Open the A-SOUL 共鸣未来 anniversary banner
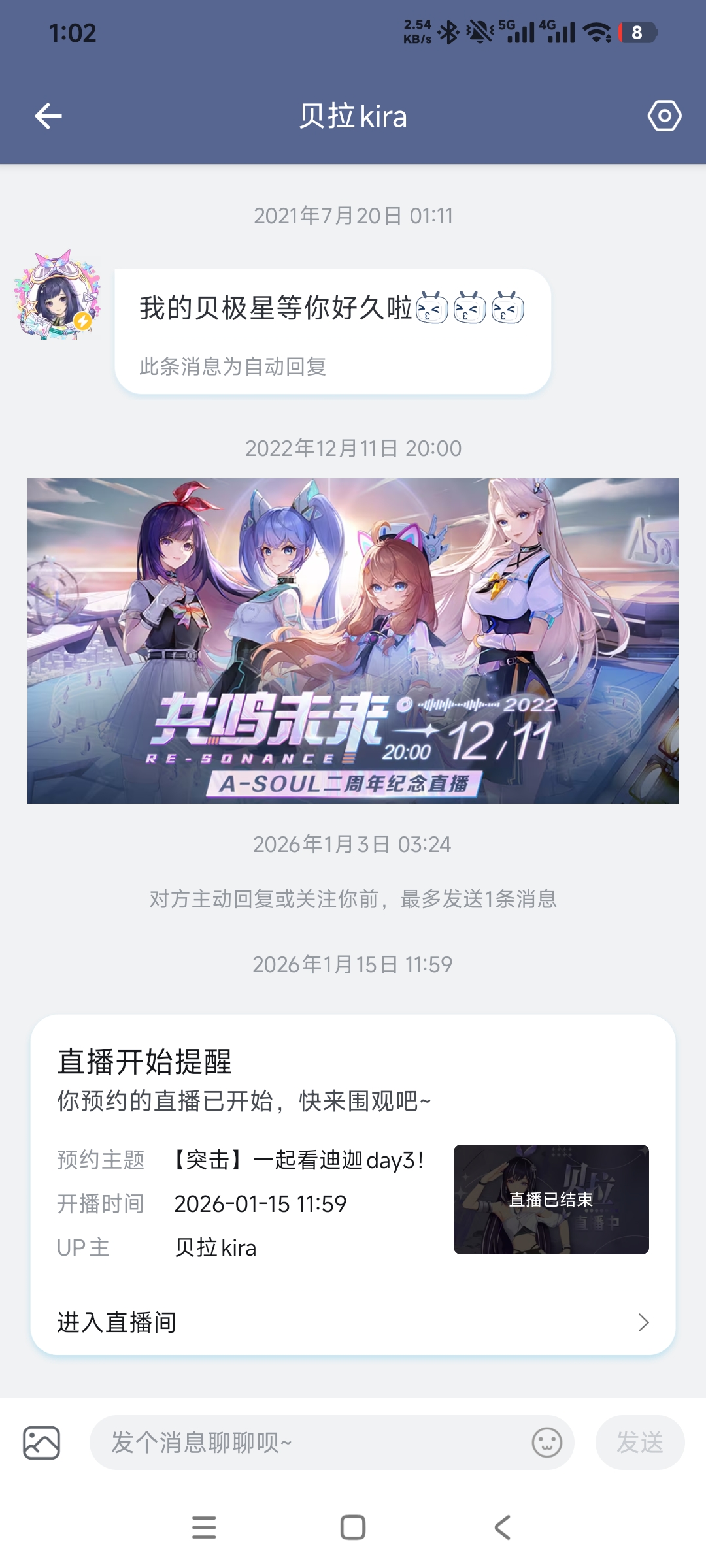The height and width of the screenshot is (1568, 706). (x=353, y=641)
